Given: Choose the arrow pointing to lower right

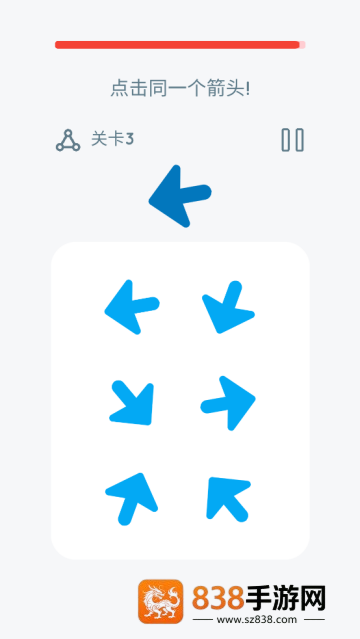Looking at the screenshot, I should 132,403.
